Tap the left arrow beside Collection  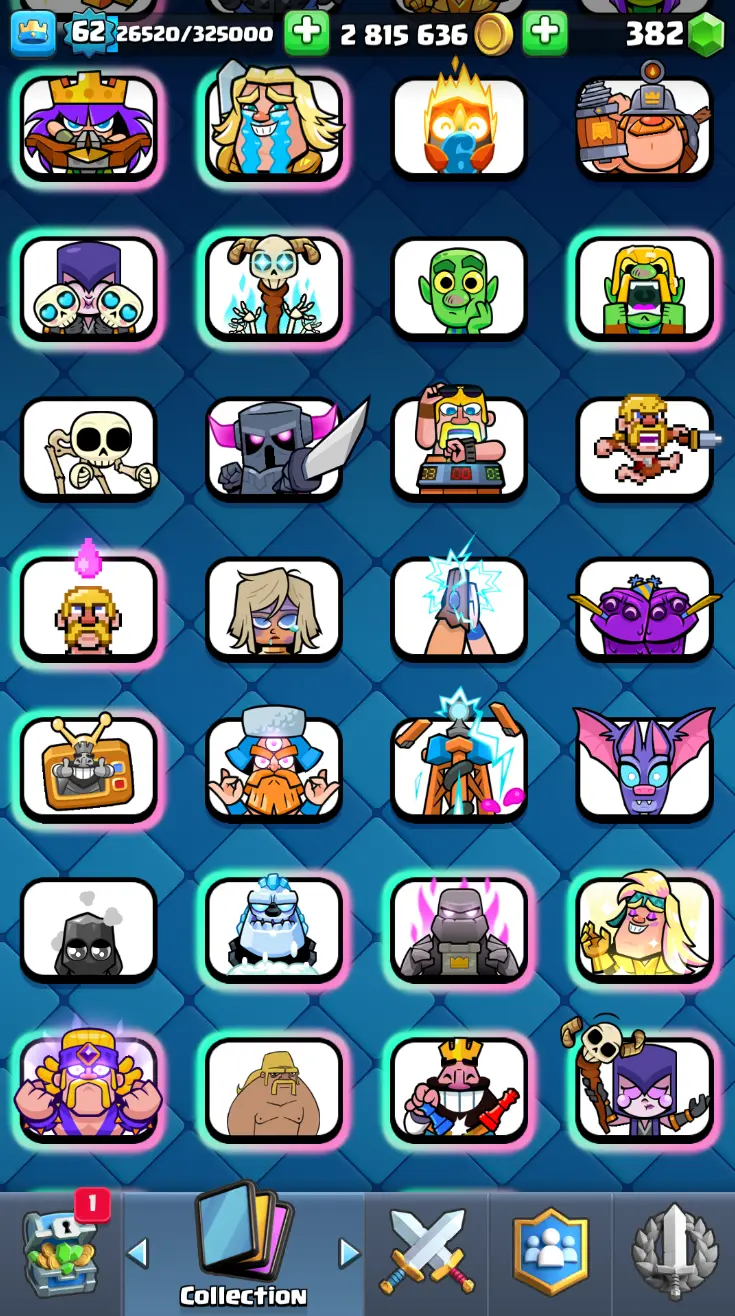(x=138, y=1252)
